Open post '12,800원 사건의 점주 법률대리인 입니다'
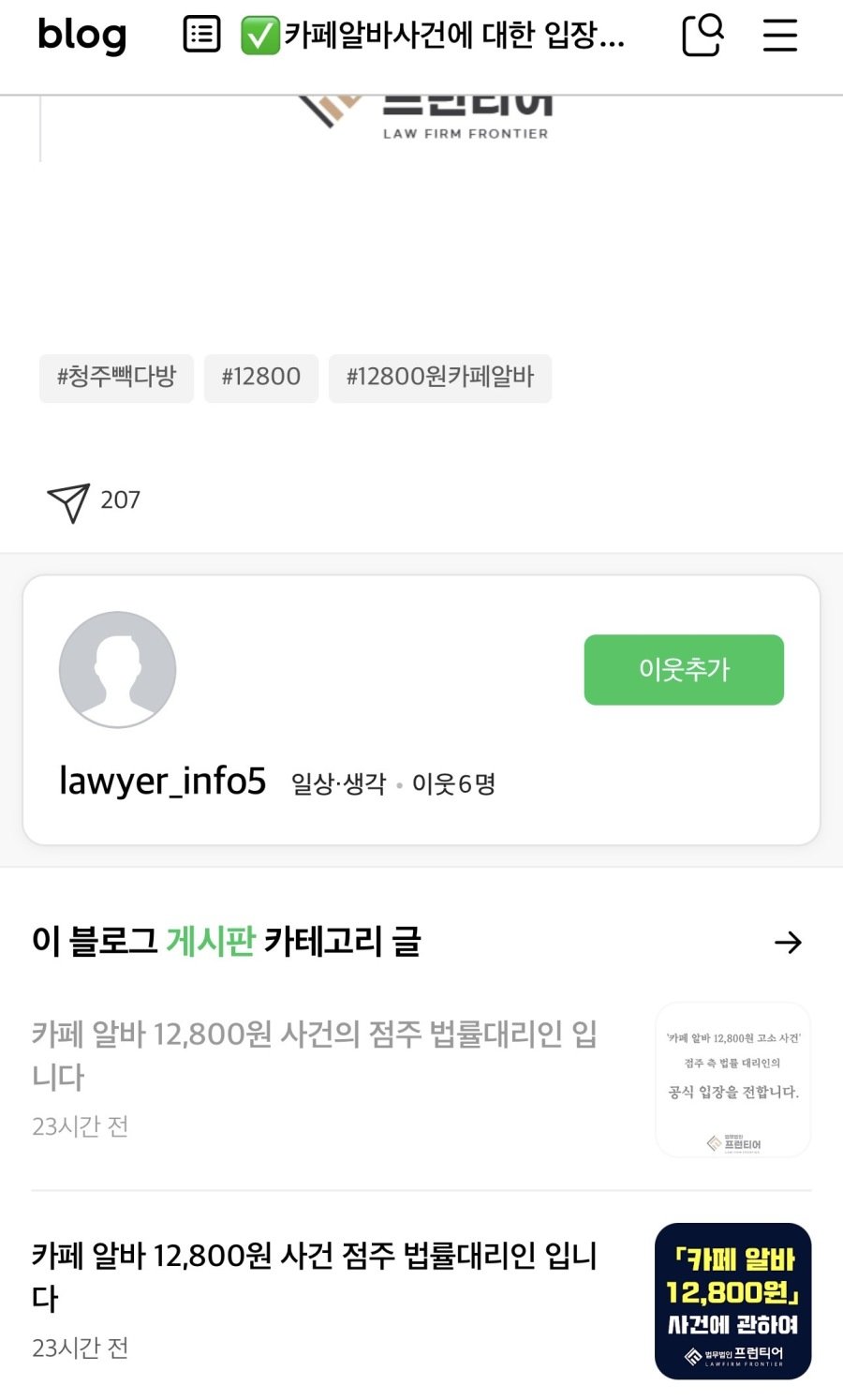This screenshot has width=843, height=1400. click(315, 1054)
